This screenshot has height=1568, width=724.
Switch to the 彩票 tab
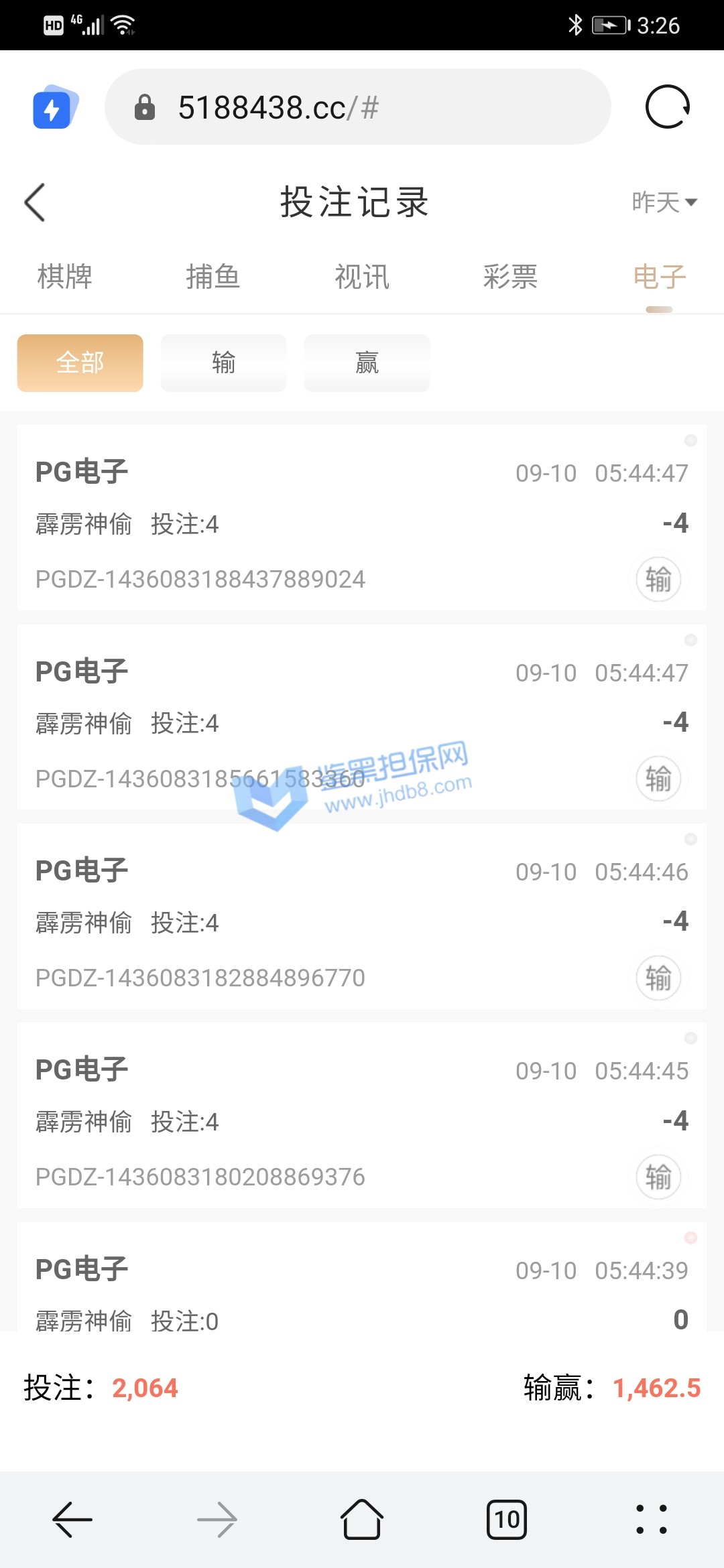click(x=510, y=277)
